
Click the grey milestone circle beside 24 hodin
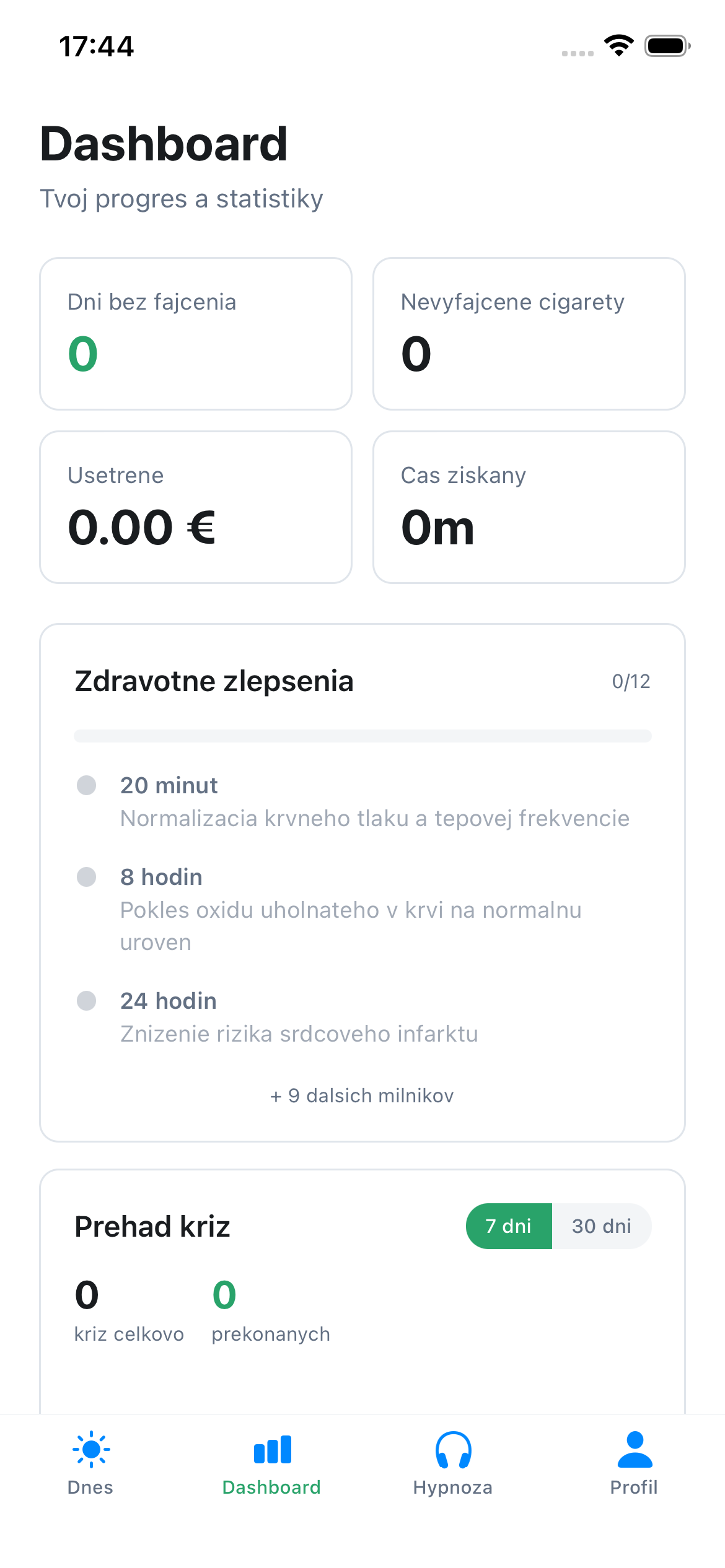(x=86, y=1001)
